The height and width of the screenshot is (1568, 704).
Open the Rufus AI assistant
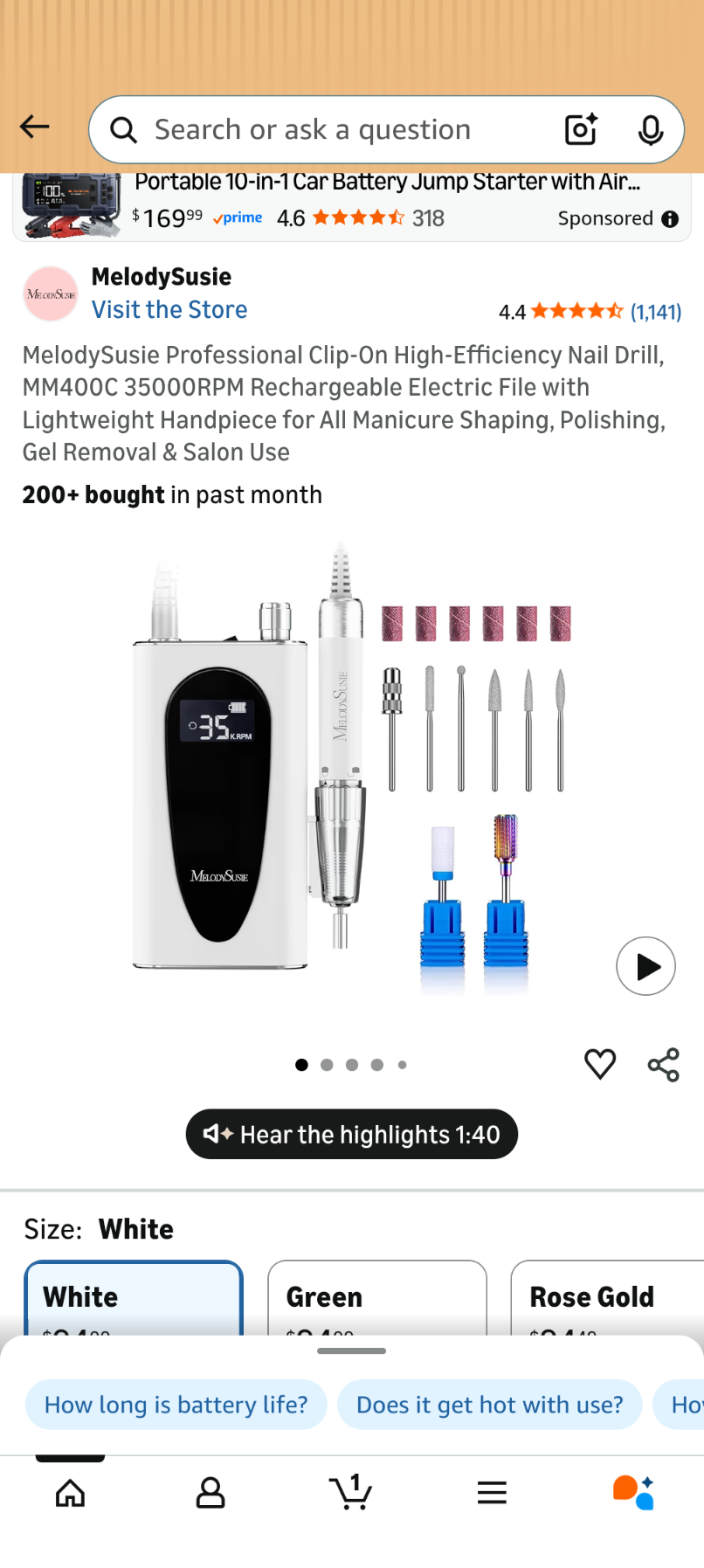633,1493
